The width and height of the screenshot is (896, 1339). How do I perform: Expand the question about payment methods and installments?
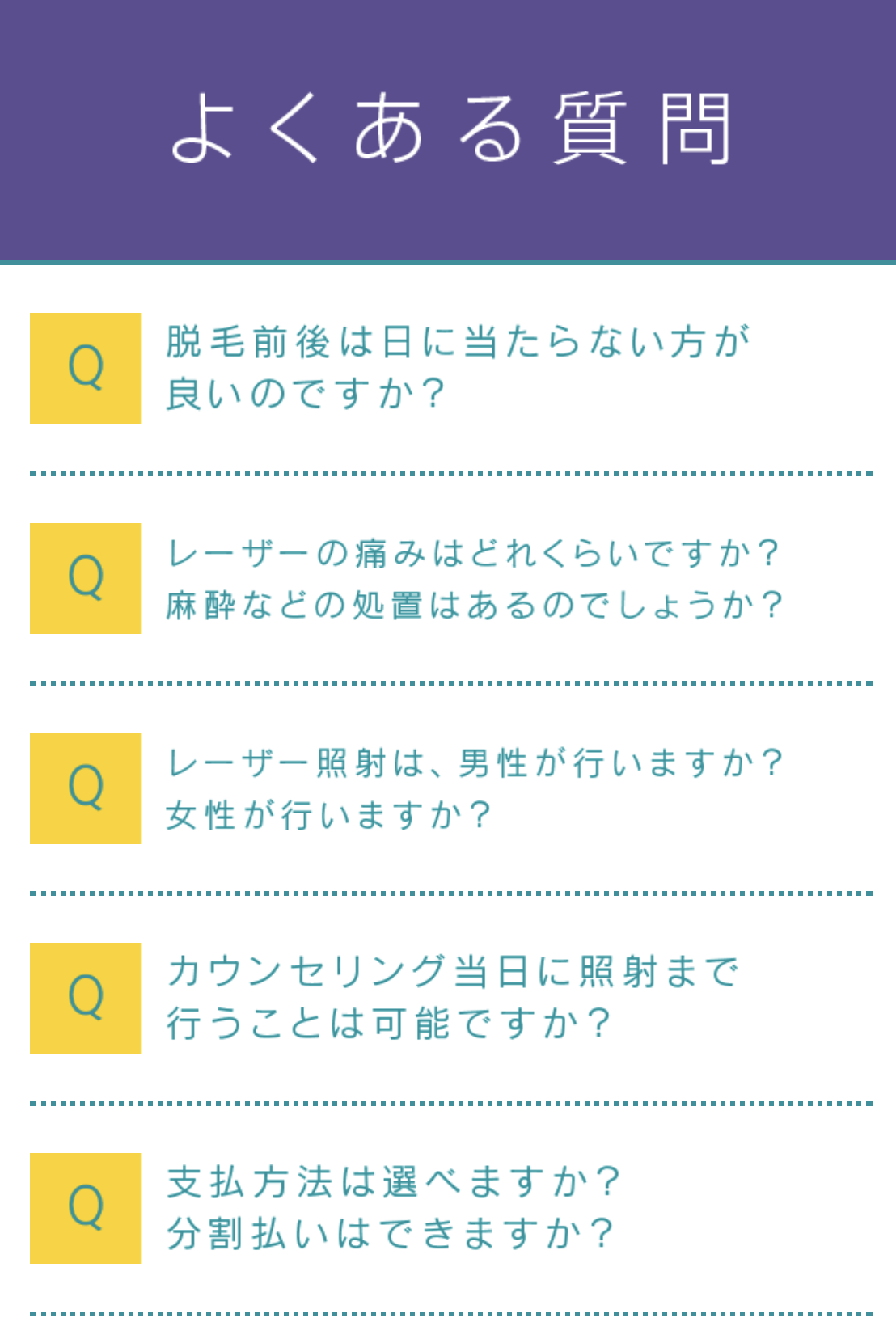pos(393,1208)
